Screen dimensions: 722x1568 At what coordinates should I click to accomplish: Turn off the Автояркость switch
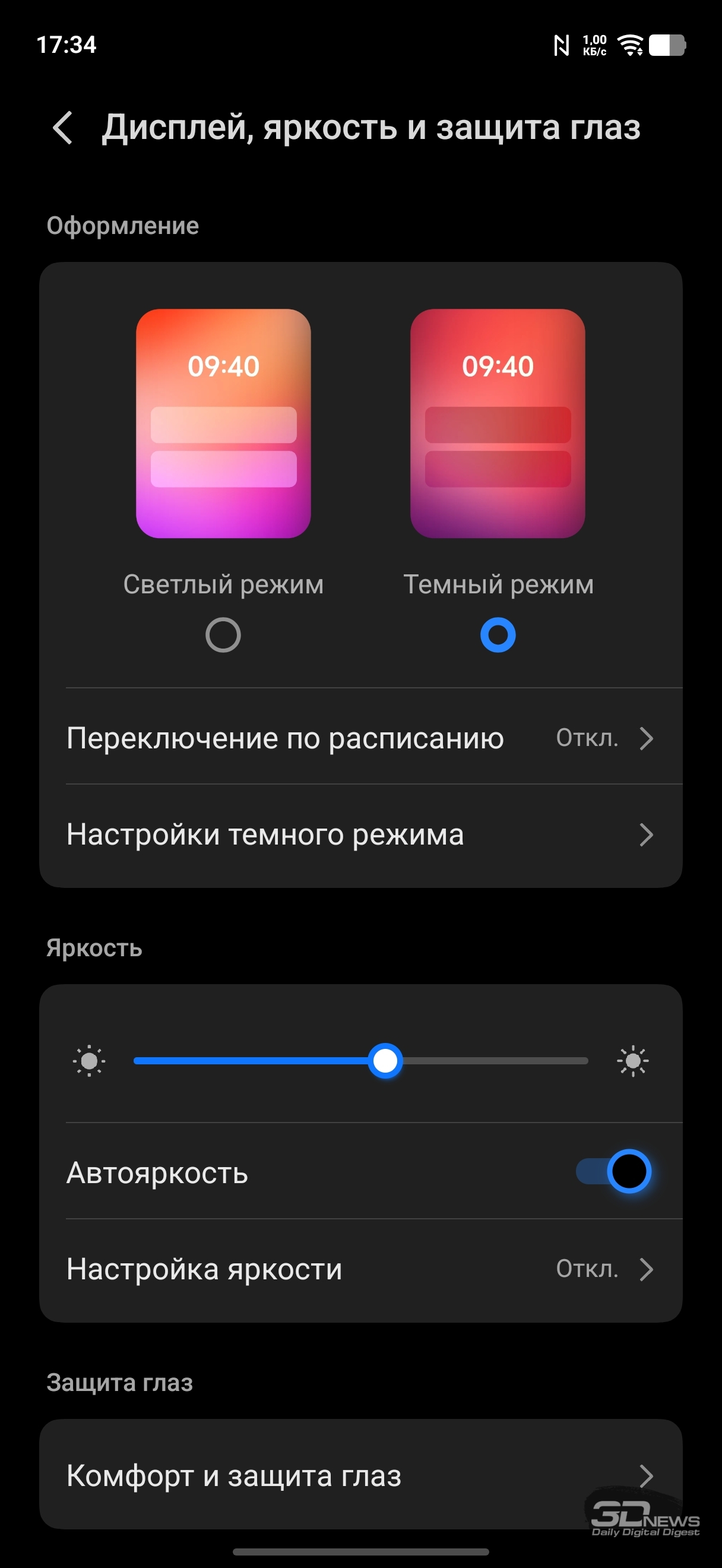tap(614, 1172)
